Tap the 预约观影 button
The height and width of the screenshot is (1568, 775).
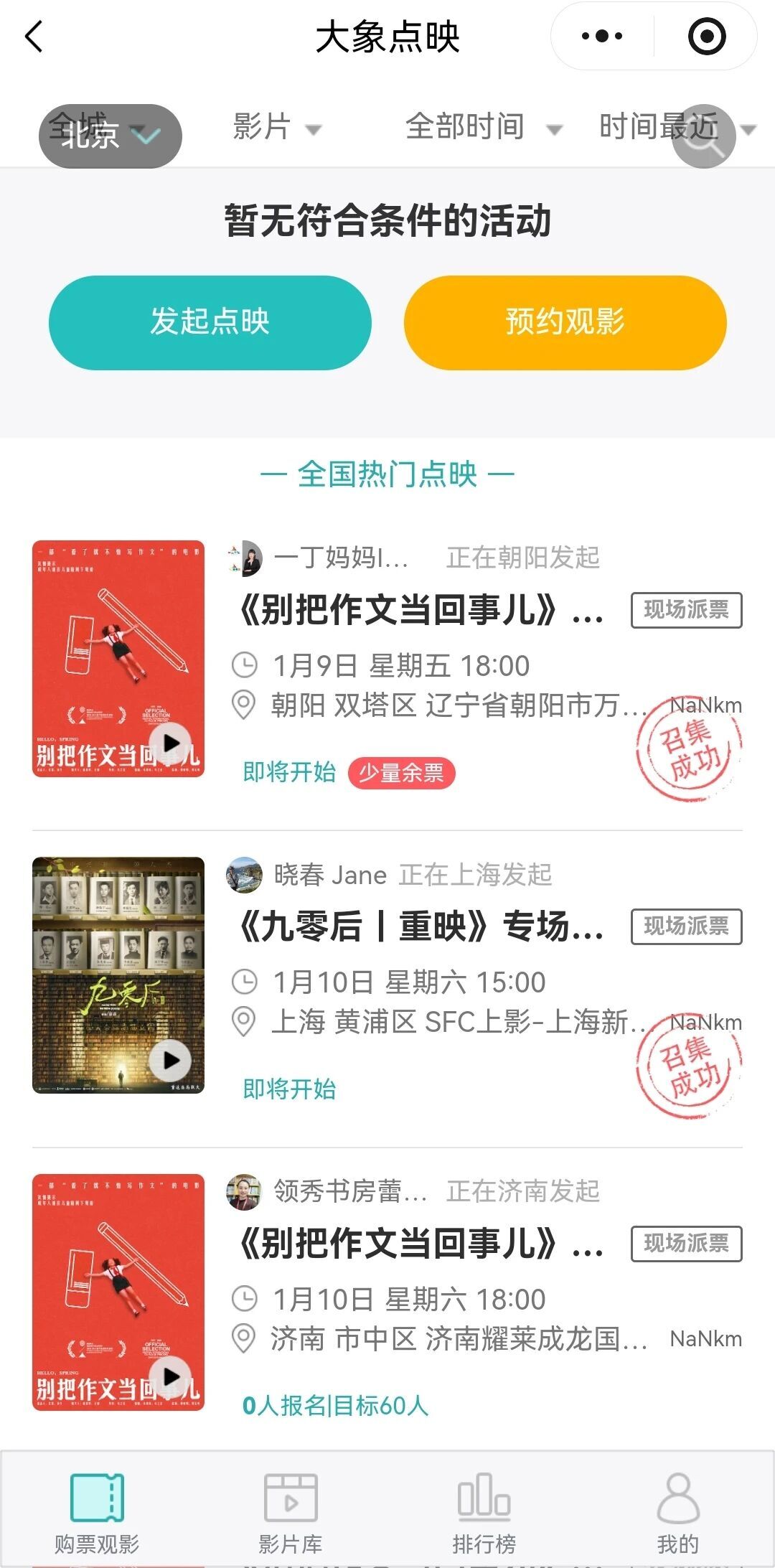[x=565, y=322]
